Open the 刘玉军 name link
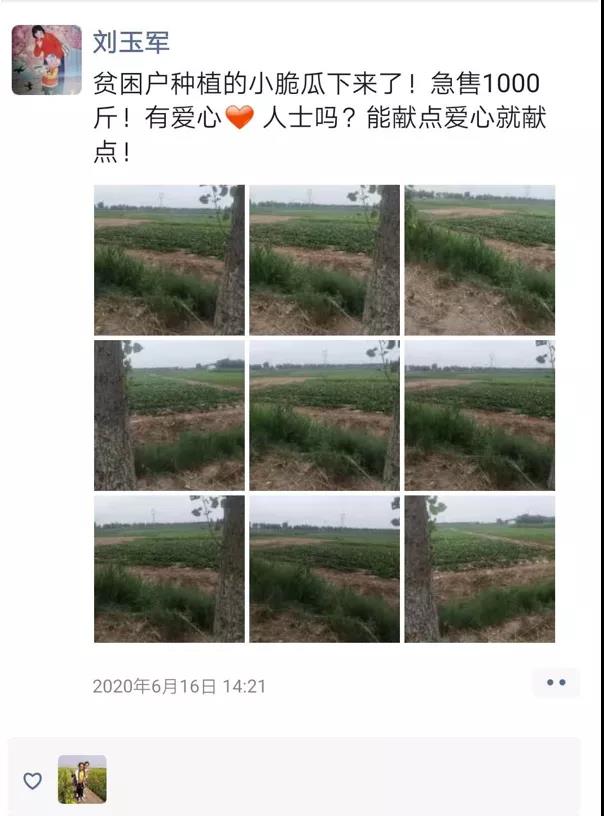Viewport: 604px width, 816px height. click(x=131, y=41)
